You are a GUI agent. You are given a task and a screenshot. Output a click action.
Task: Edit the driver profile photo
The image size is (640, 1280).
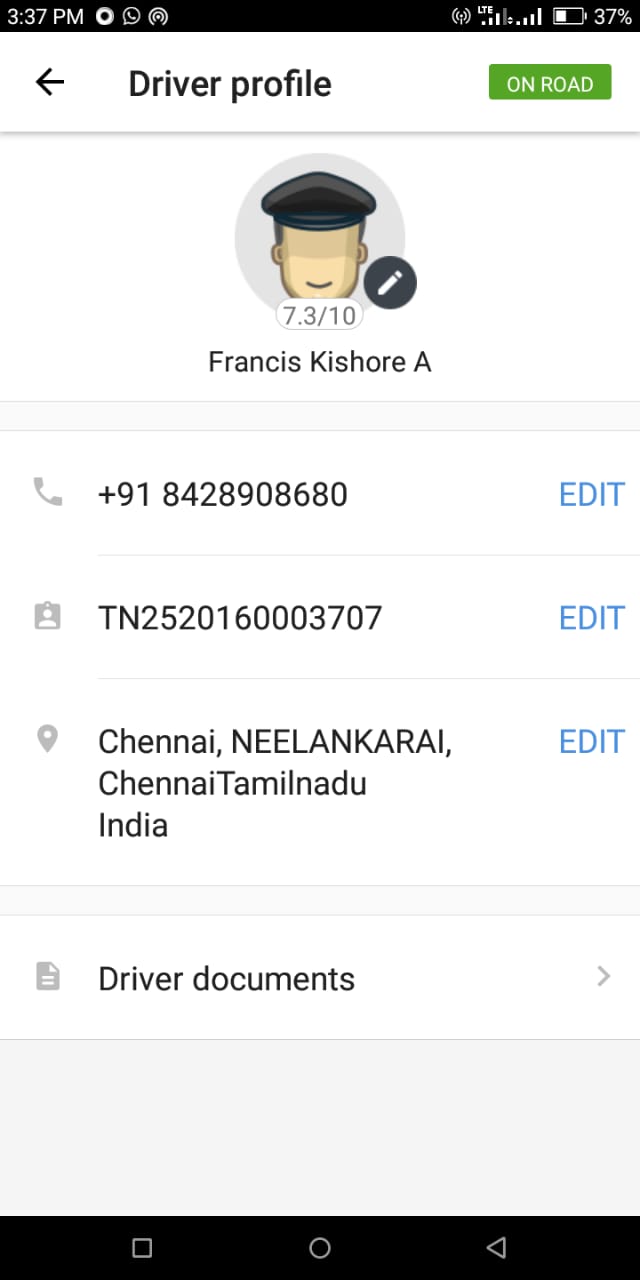click(x=390, y=283)
